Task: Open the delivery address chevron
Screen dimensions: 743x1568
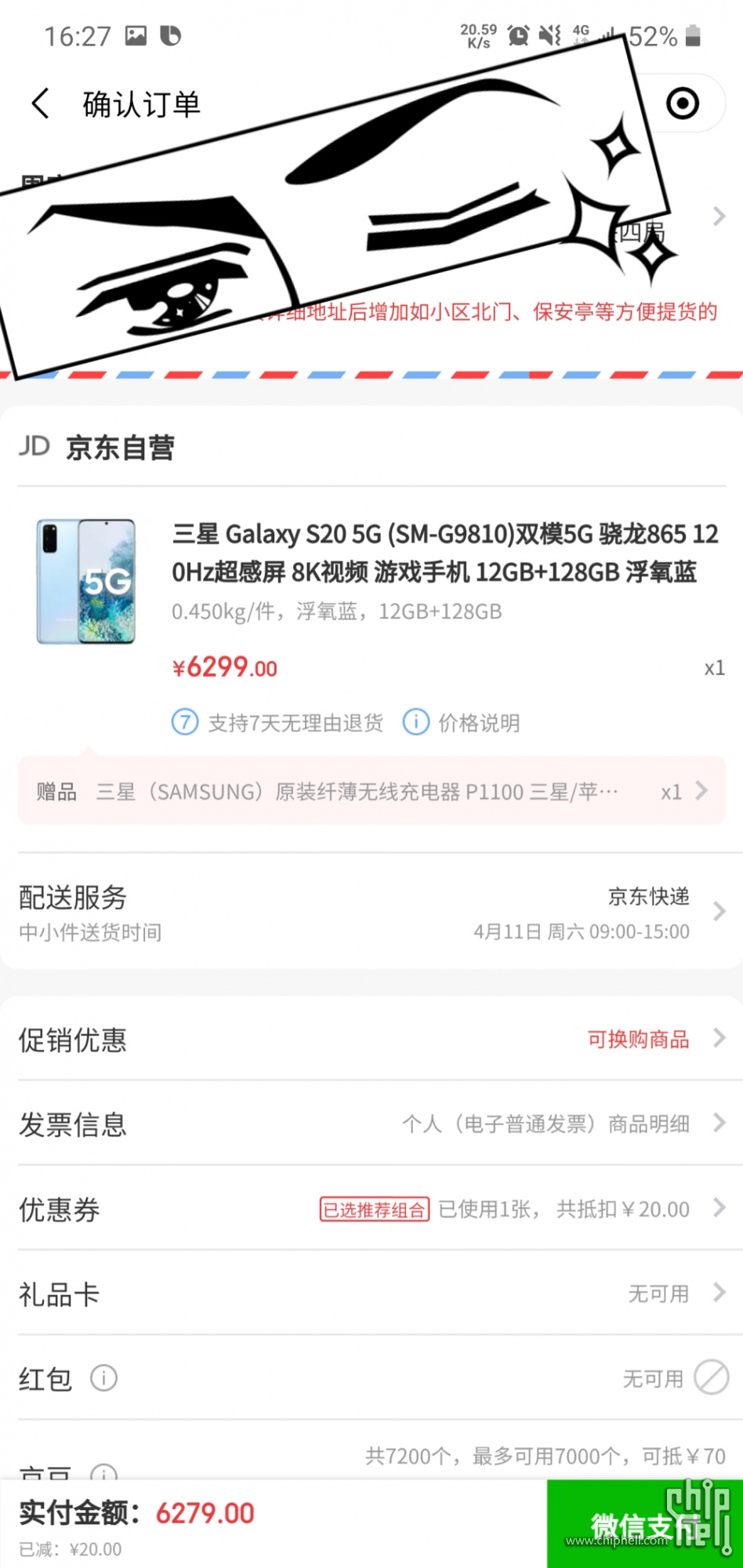Action: (x=719, y=216)
